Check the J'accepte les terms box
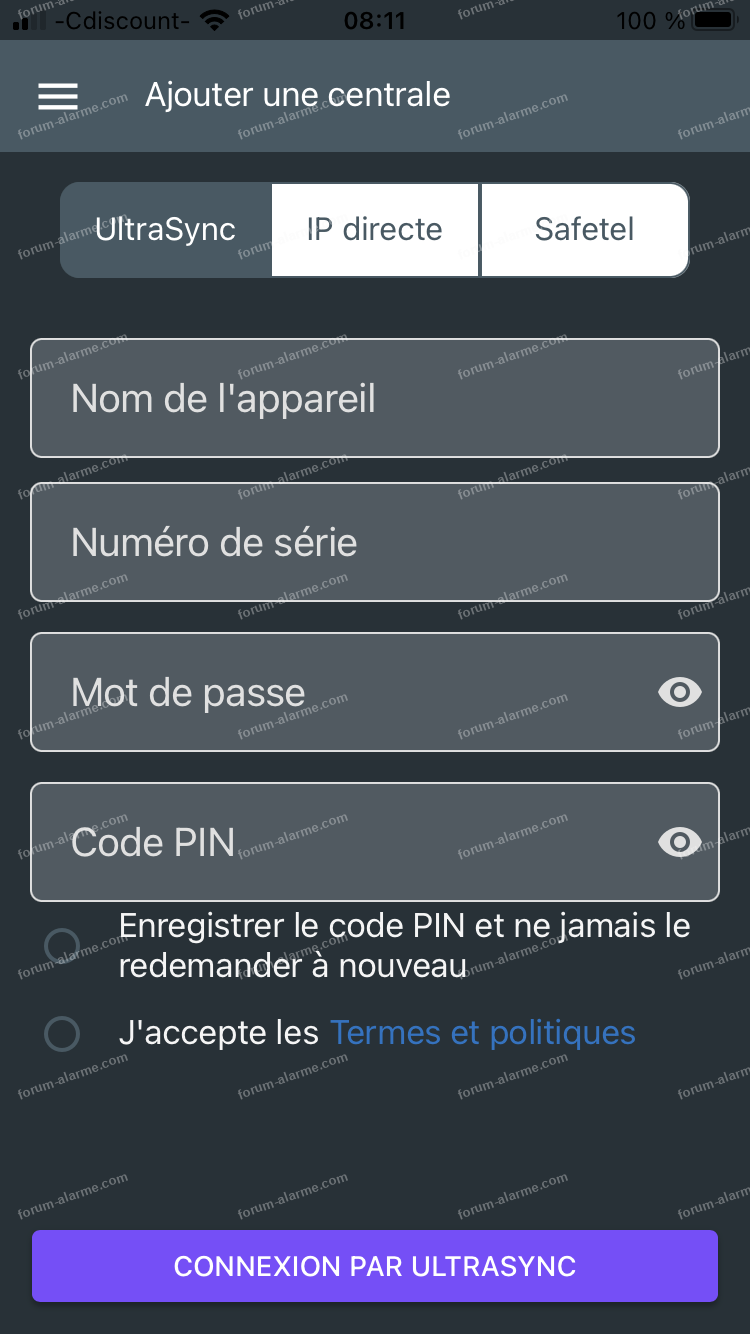 [62, 1033]
